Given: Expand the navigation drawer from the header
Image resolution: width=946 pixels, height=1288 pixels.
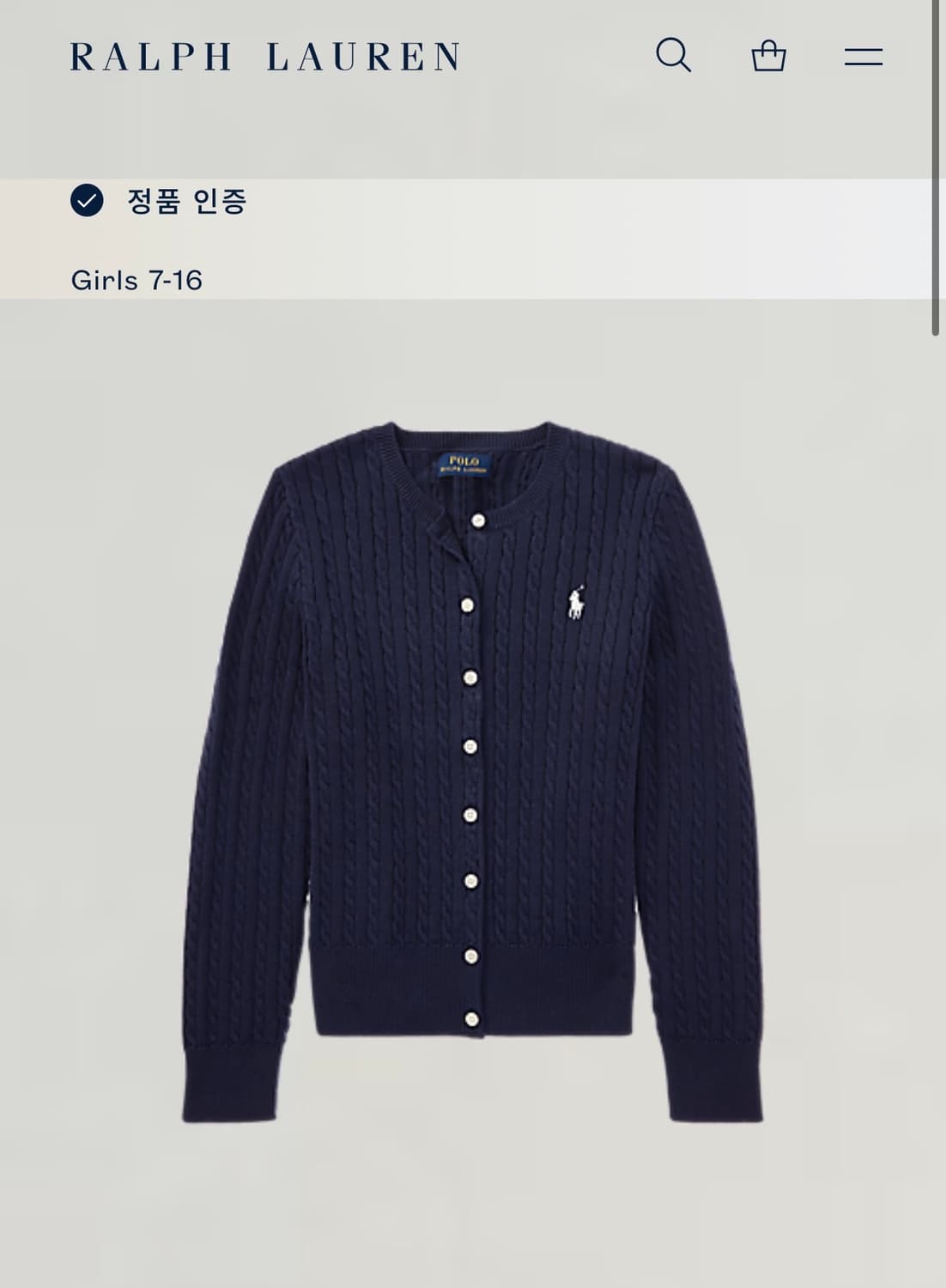Looking at the screenshot, I should click(865, 55).
